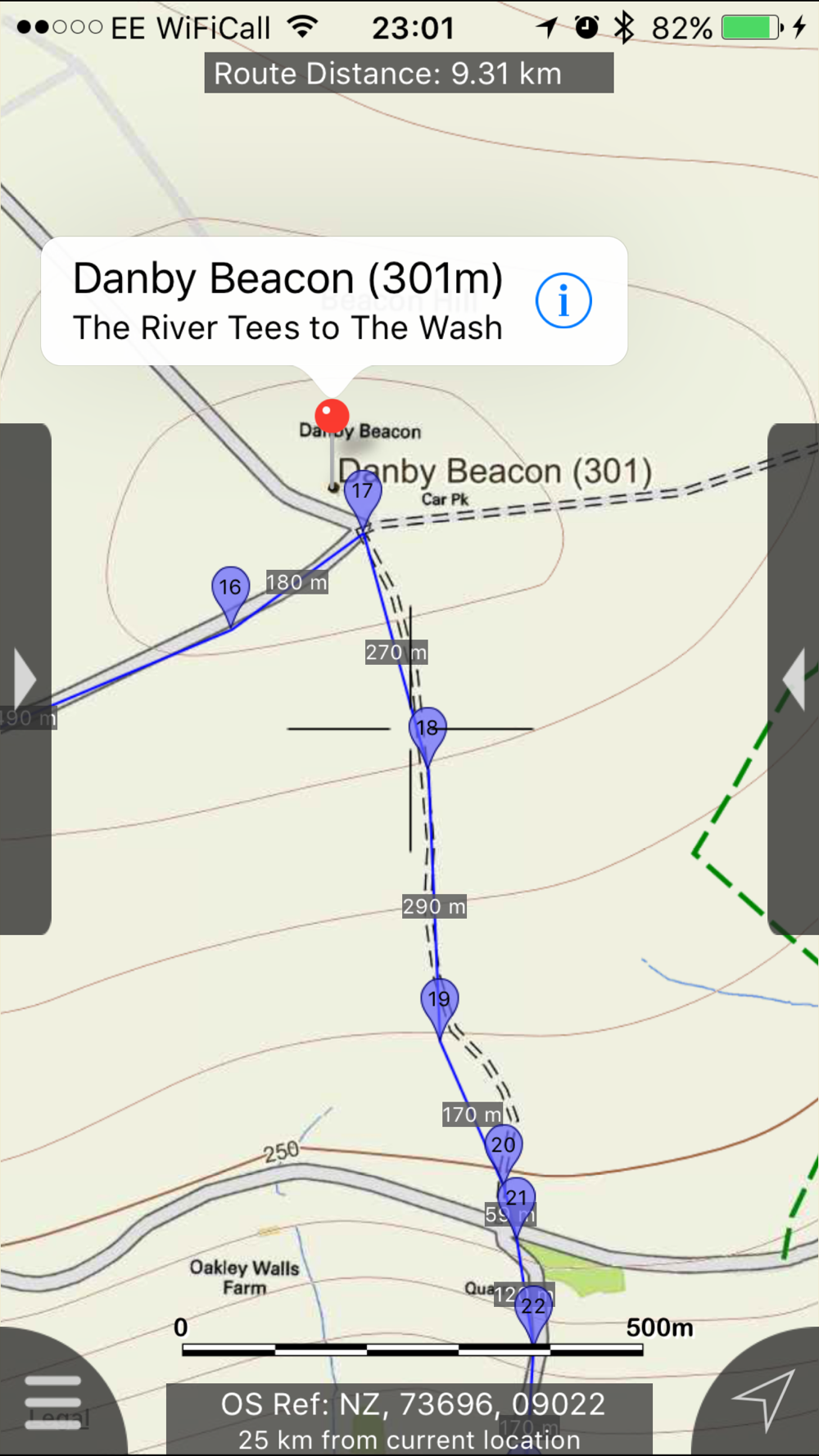Select route waypoint 18
The width and height of the screenshot is (819, 1456).
click(427, 728)
